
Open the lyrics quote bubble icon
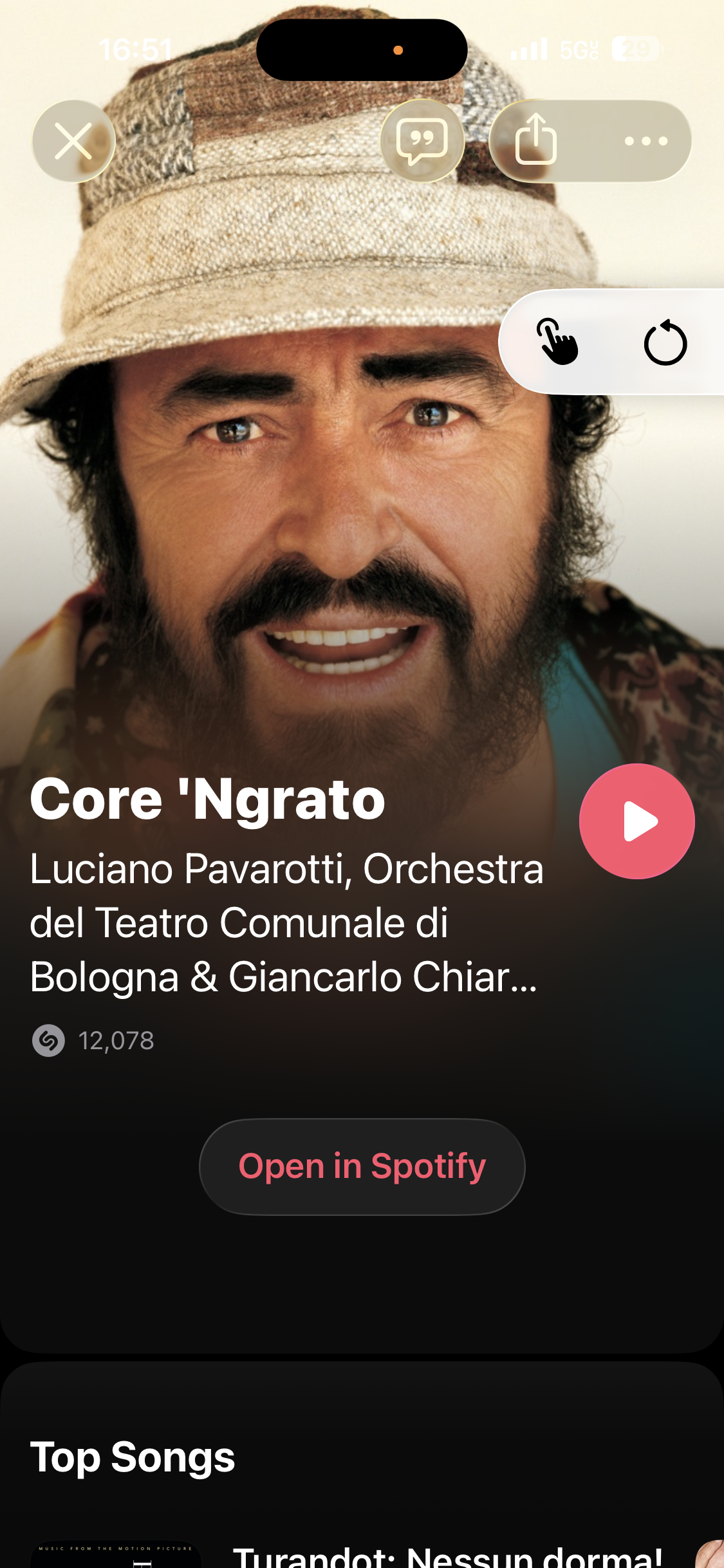[422, 141]
